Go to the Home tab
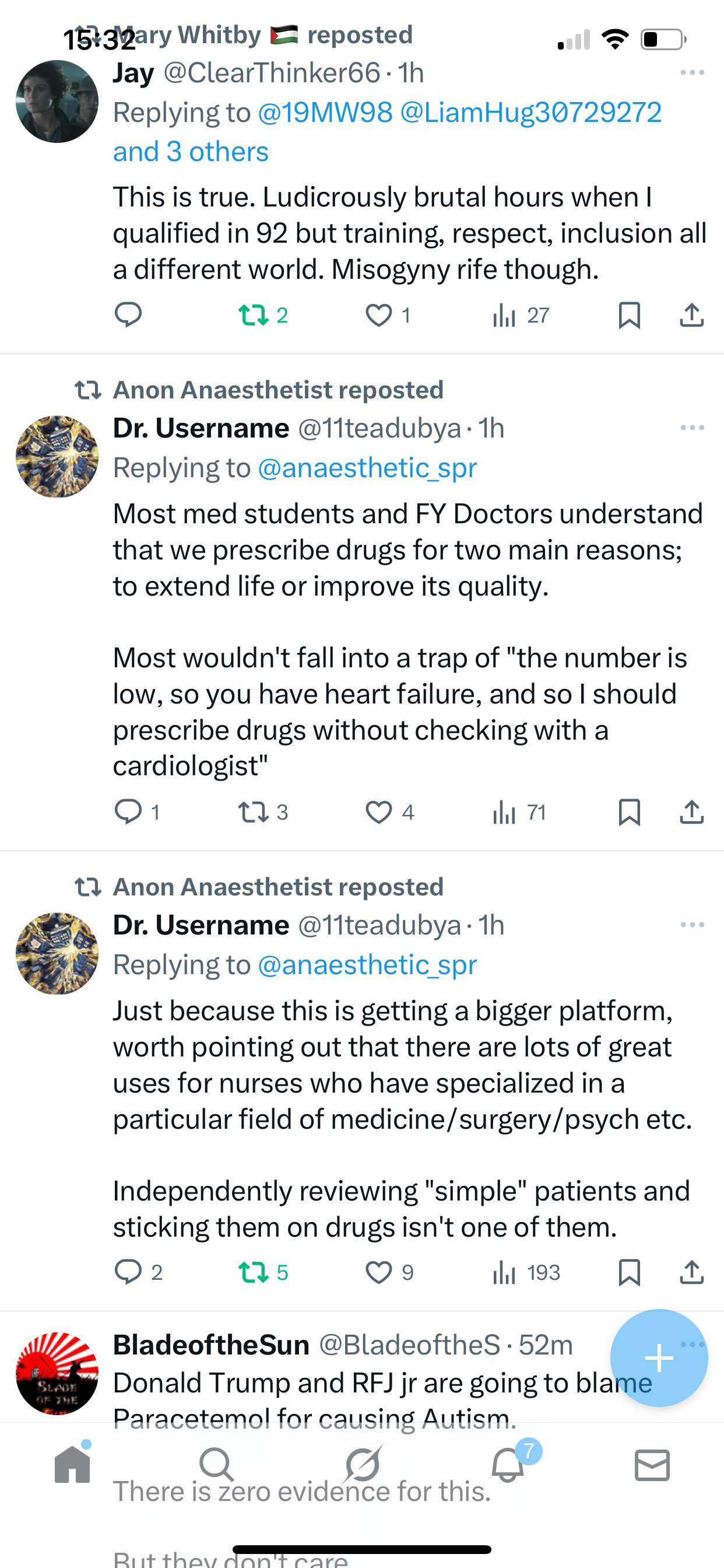This screenshot has height=1568, width=724. coord(72,1465)
